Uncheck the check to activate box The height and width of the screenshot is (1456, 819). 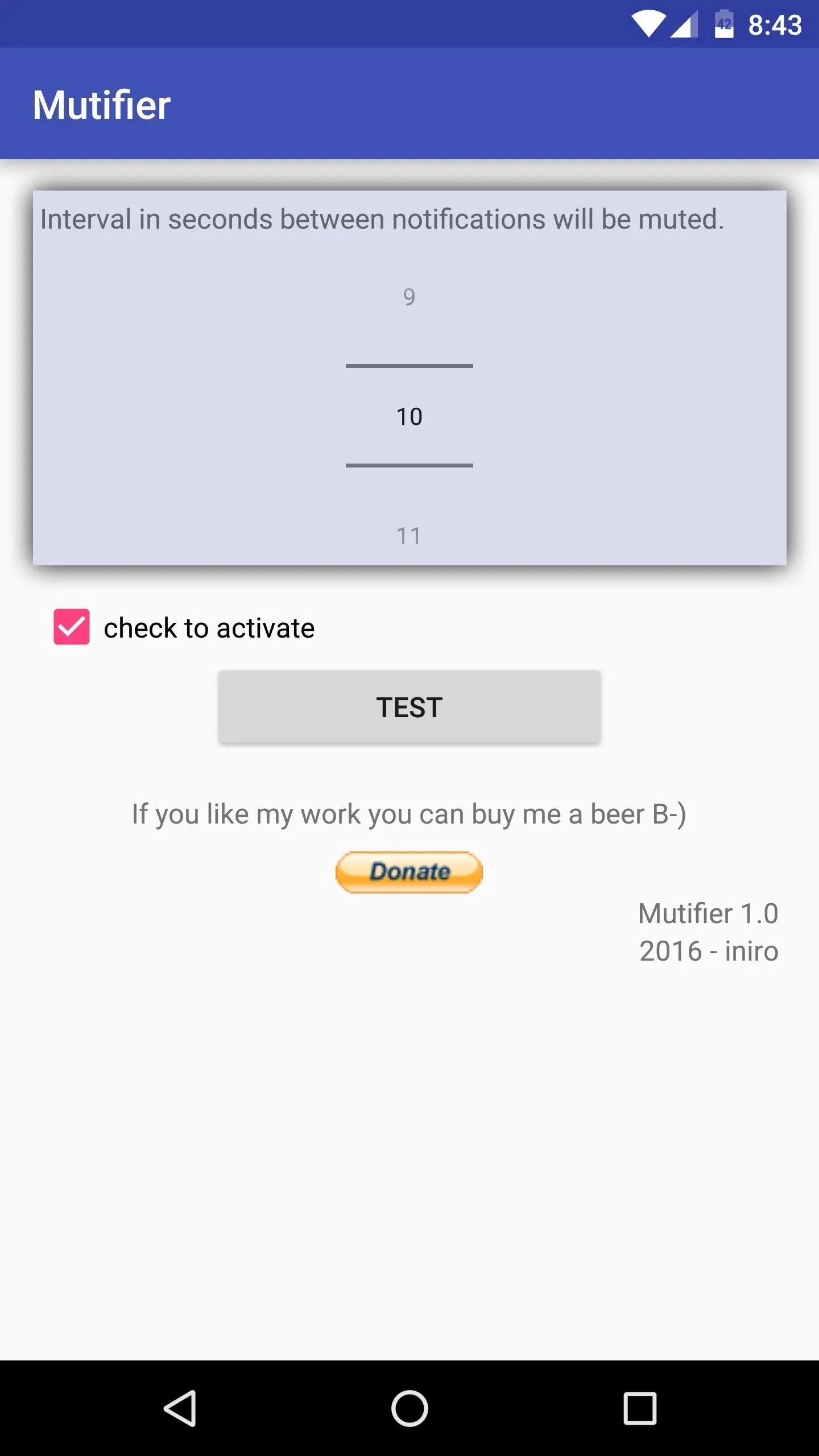[72, 627]
